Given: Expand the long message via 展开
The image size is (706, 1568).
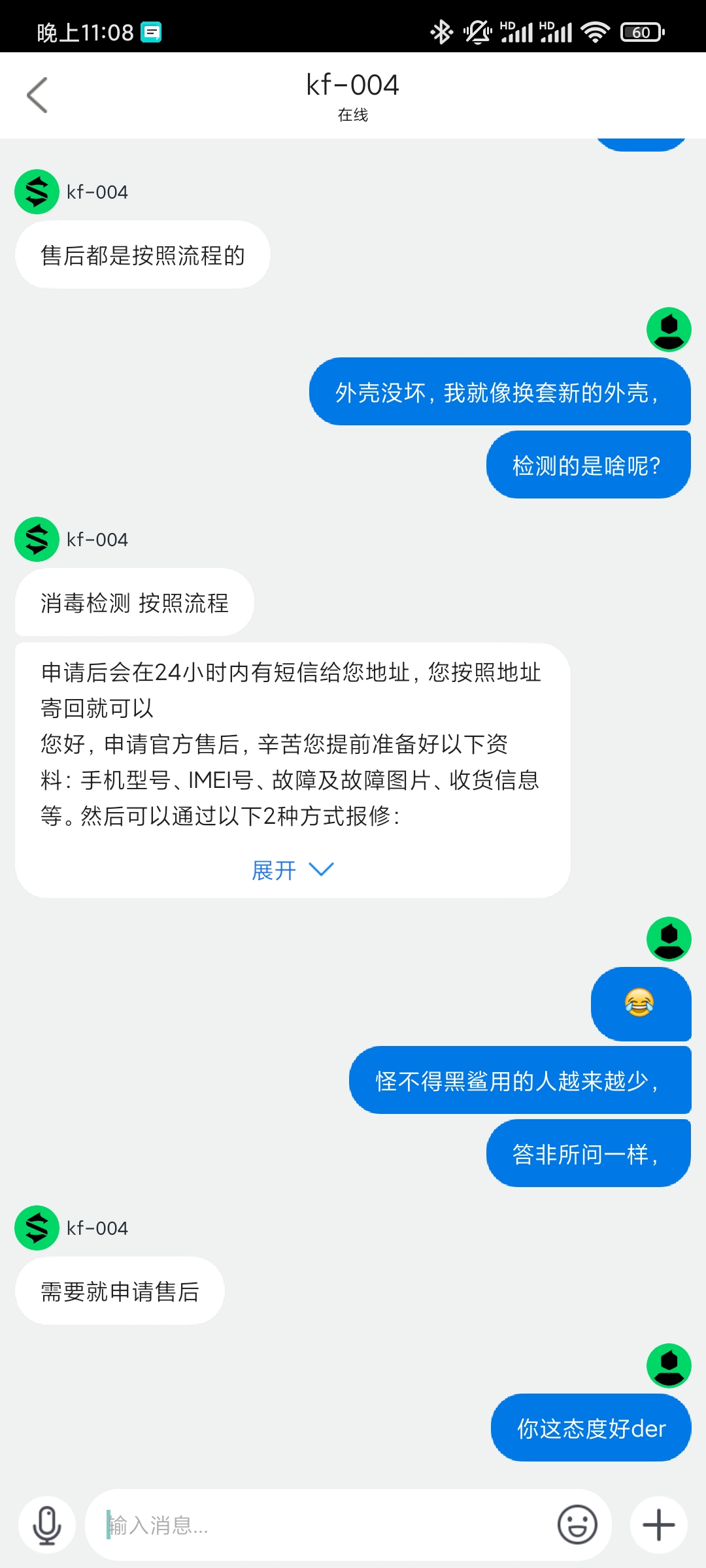Looking at the screenshot, I should click(x=293, y=870).
